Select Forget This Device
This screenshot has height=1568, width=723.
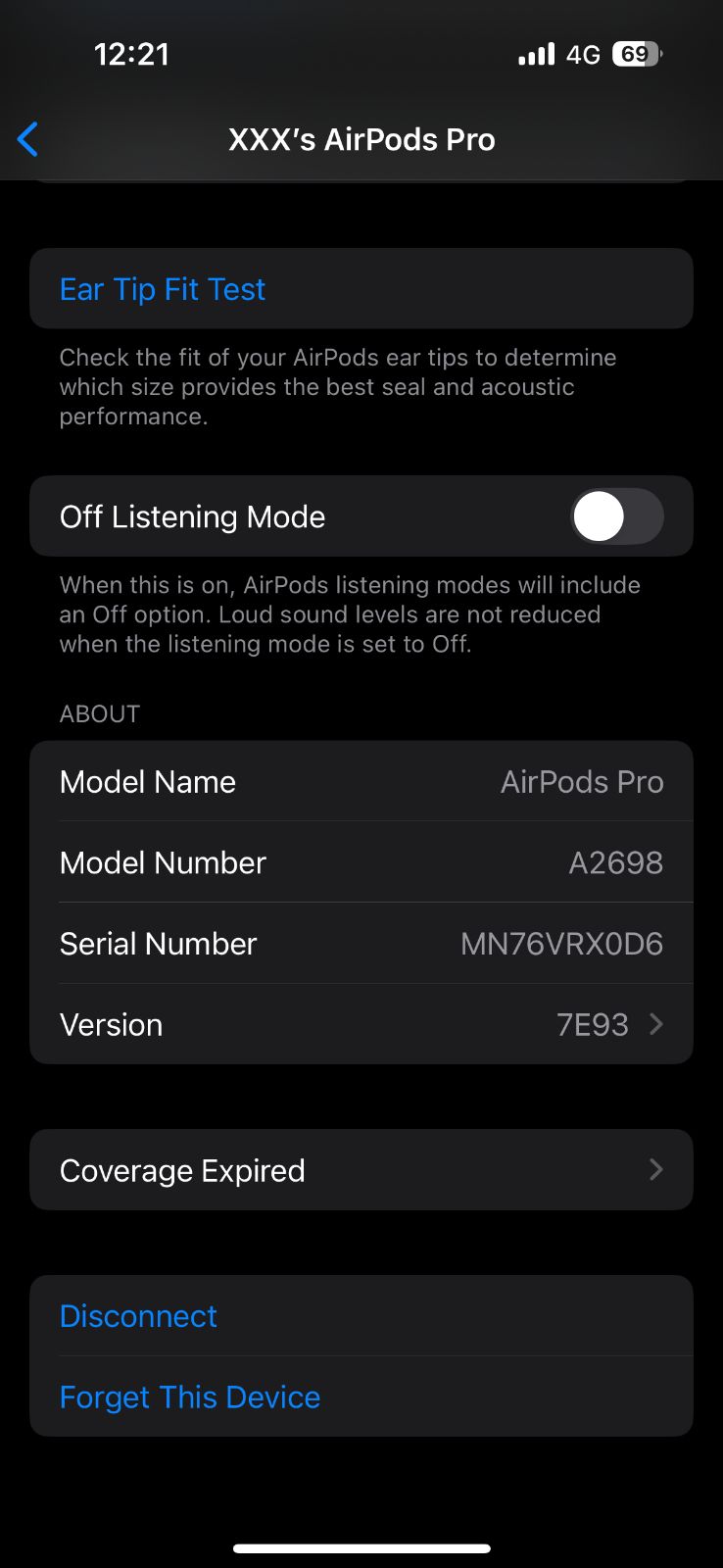pos(190,1396)
